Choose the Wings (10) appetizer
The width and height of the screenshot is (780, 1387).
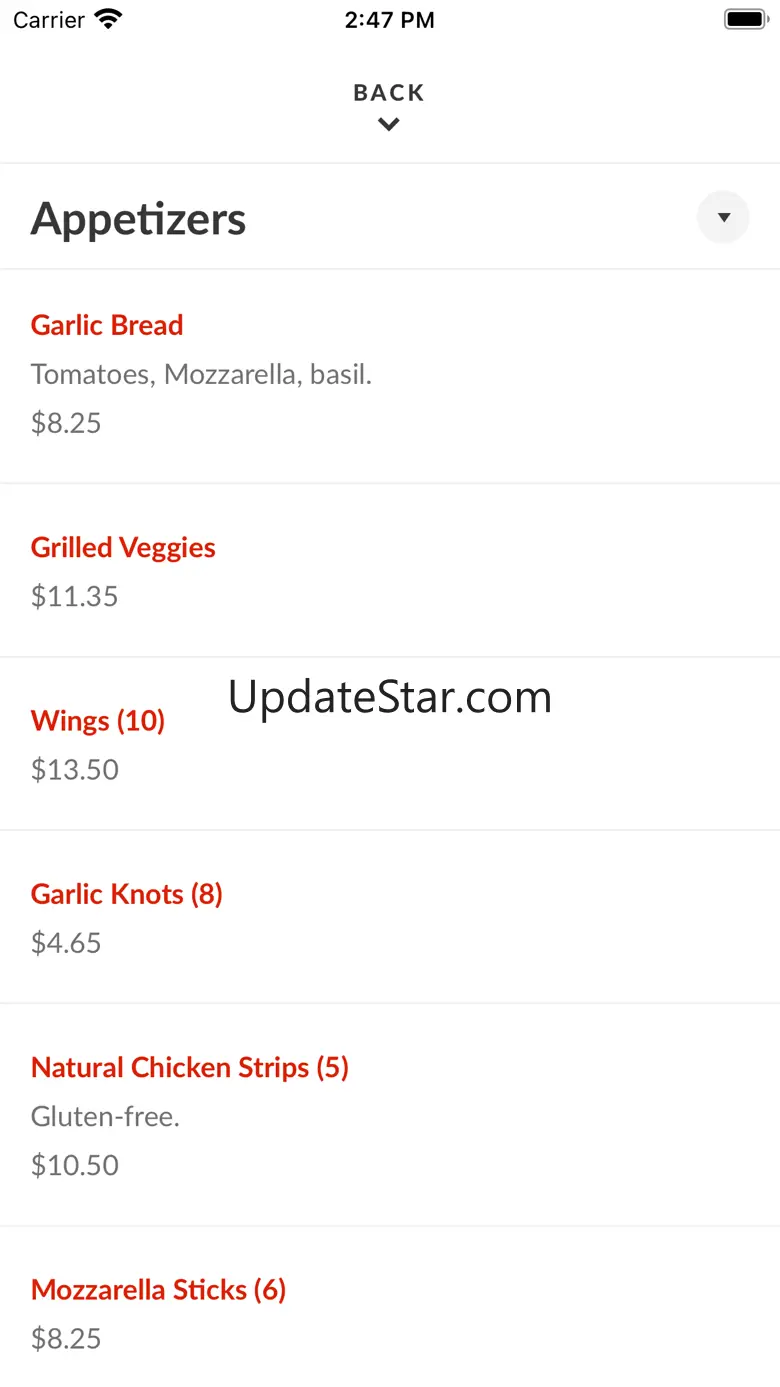click(98, 721)
